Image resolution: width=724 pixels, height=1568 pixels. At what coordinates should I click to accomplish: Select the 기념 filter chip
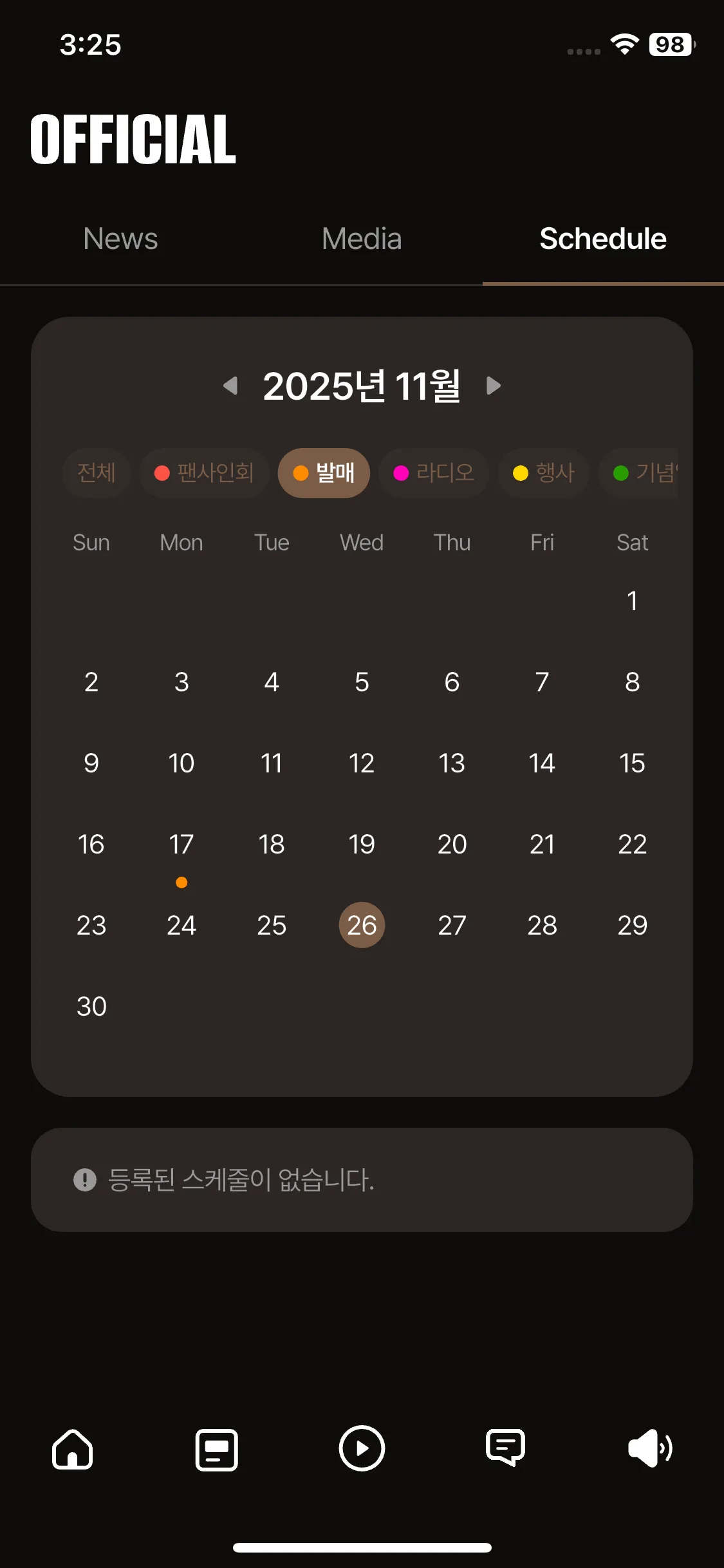click(638, 472)
